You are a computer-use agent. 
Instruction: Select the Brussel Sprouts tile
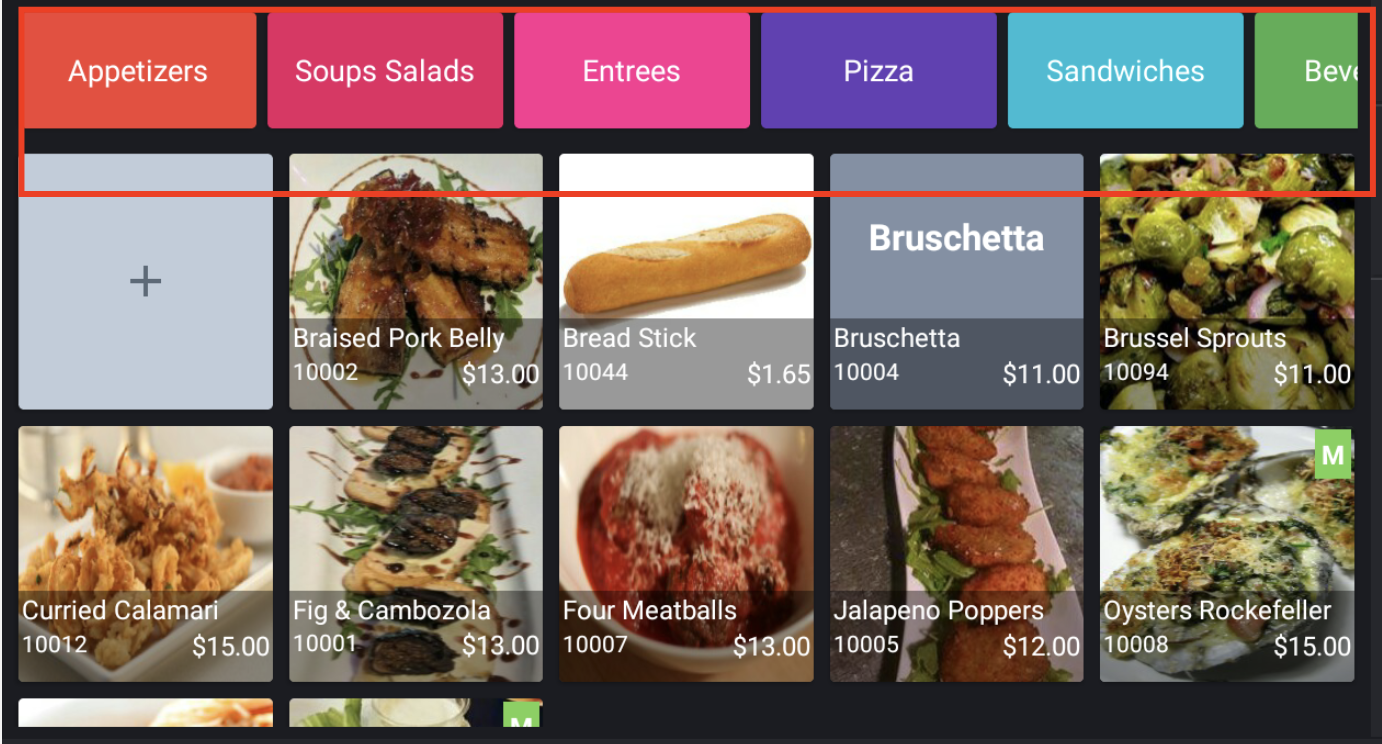(x=1227, y=282)
